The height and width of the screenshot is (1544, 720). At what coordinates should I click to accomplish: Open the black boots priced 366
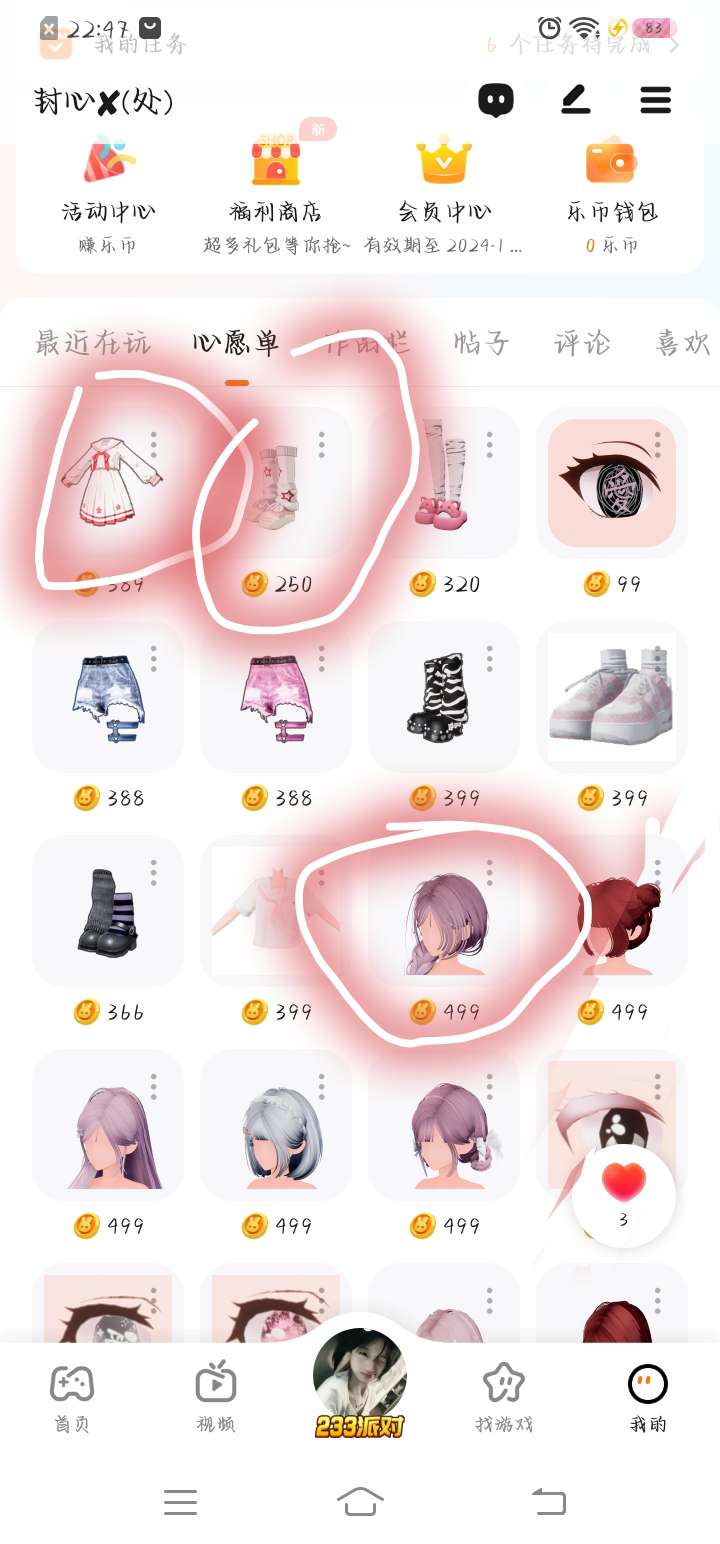coord(108,911)
